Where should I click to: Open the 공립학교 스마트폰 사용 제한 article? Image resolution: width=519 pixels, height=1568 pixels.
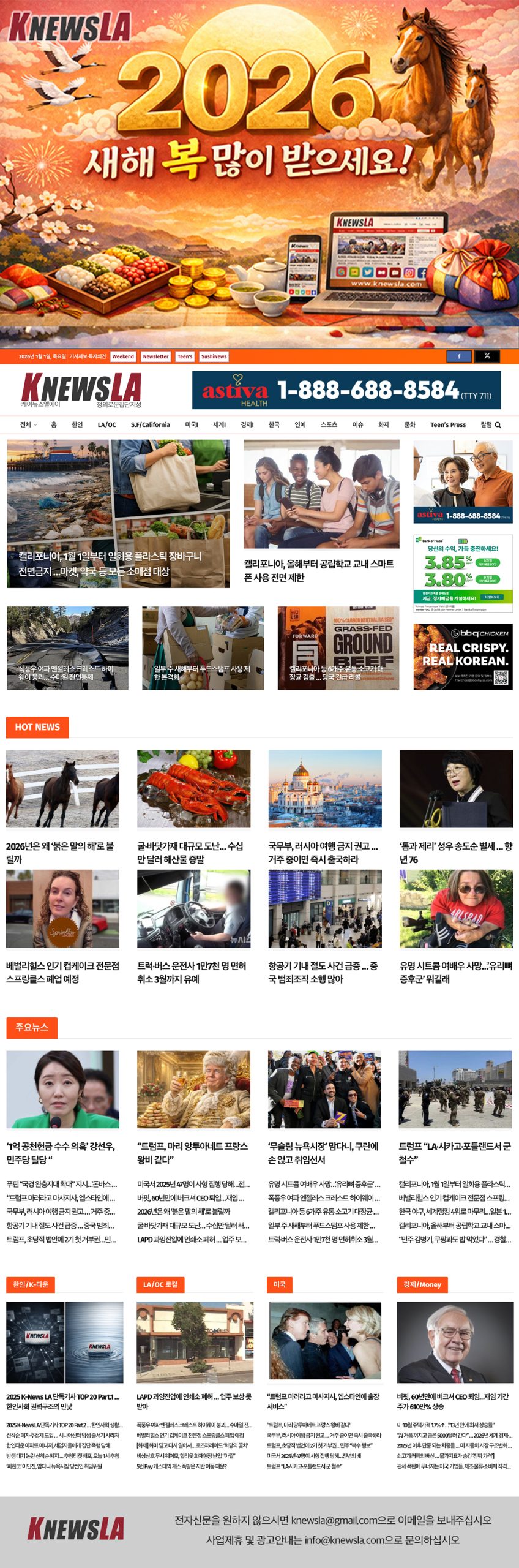(x=319, y=570)
